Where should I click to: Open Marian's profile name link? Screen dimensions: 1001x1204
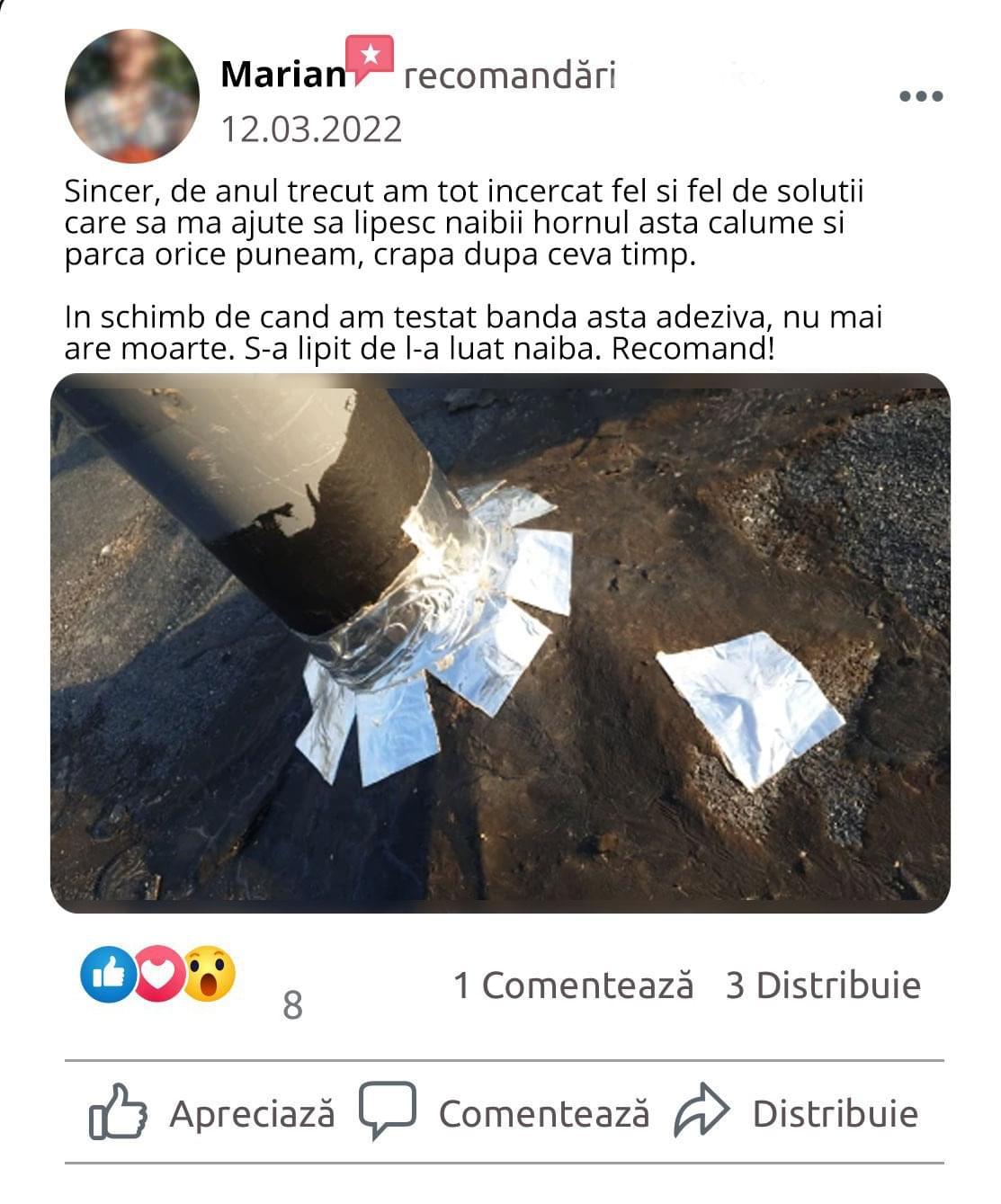pyautogui.click(x=282, y=75)
